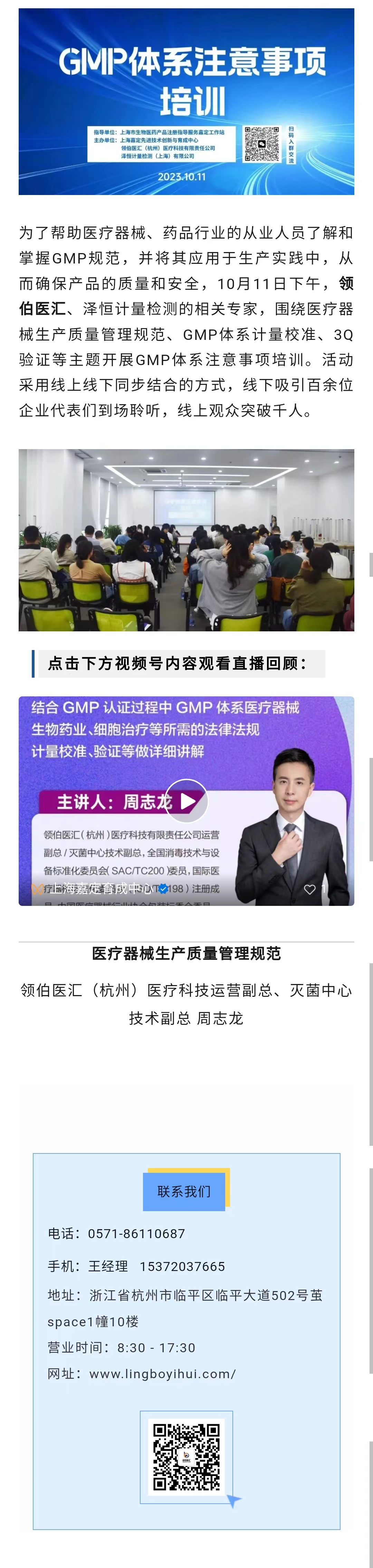Play the 周志龙 live replay video
Screen dimensions: 373x1568
(x=187, y=800)
